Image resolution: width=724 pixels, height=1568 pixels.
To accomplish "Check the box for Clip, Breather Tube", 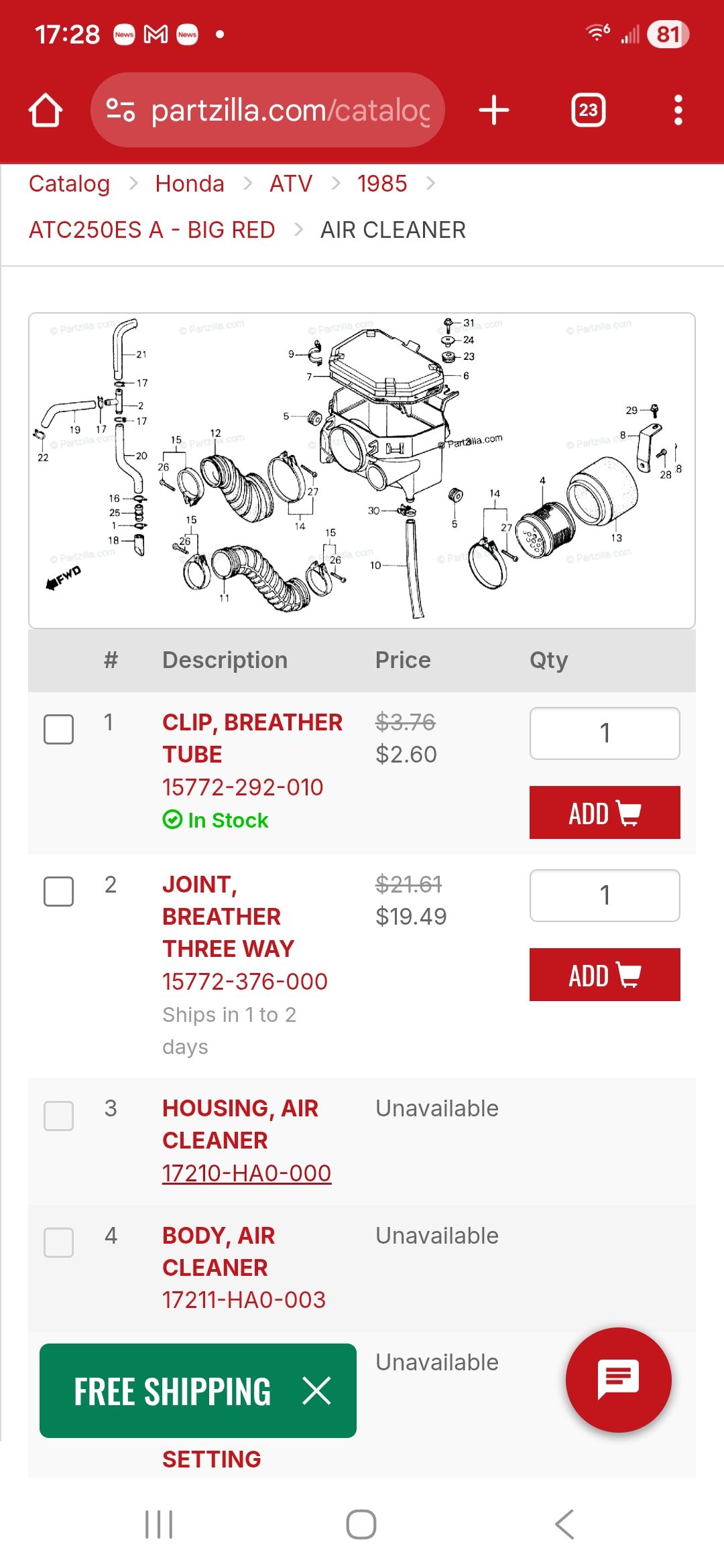I will pos(58,729).
